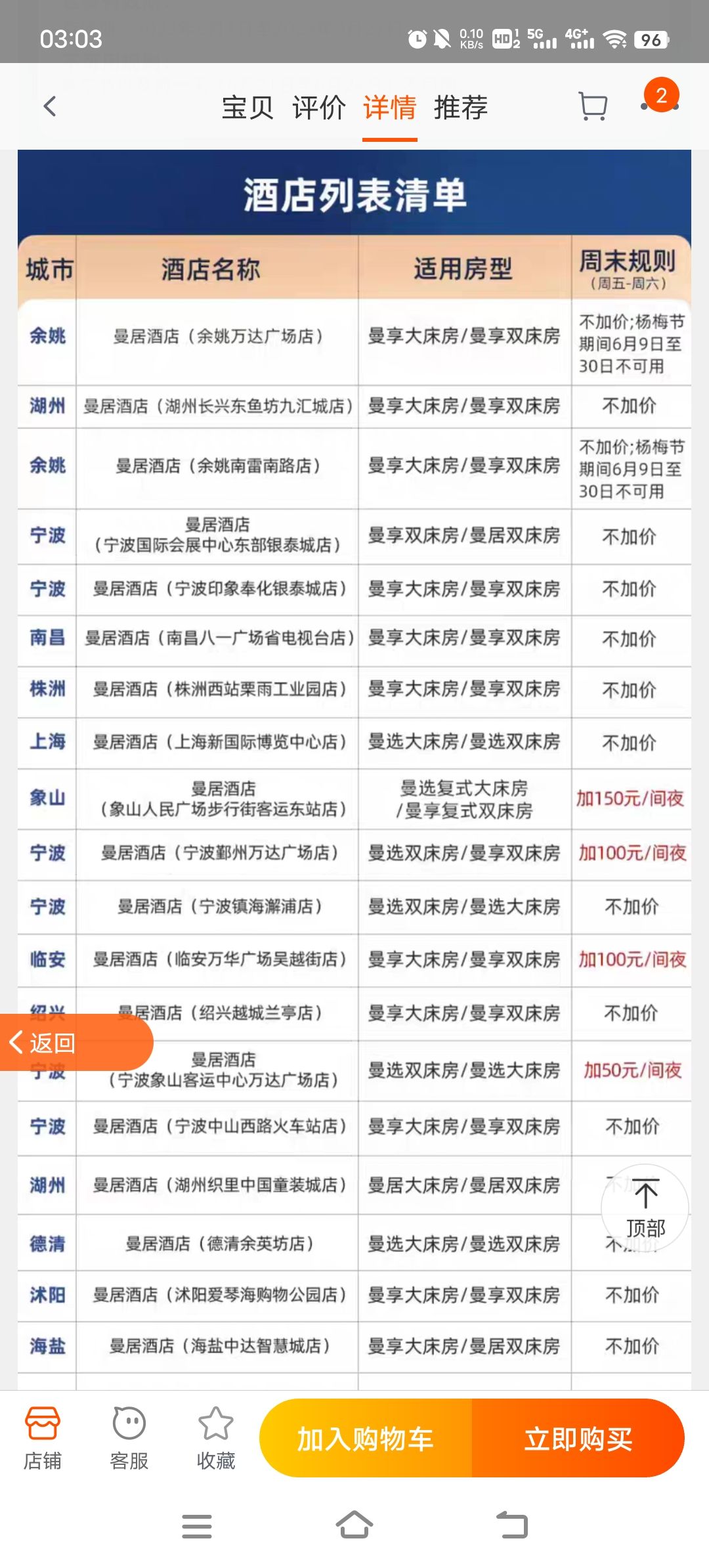The image size is (709, 1568).
Task: Tap 立即购买 to buy now
Action: click(x=578, y=1439)
